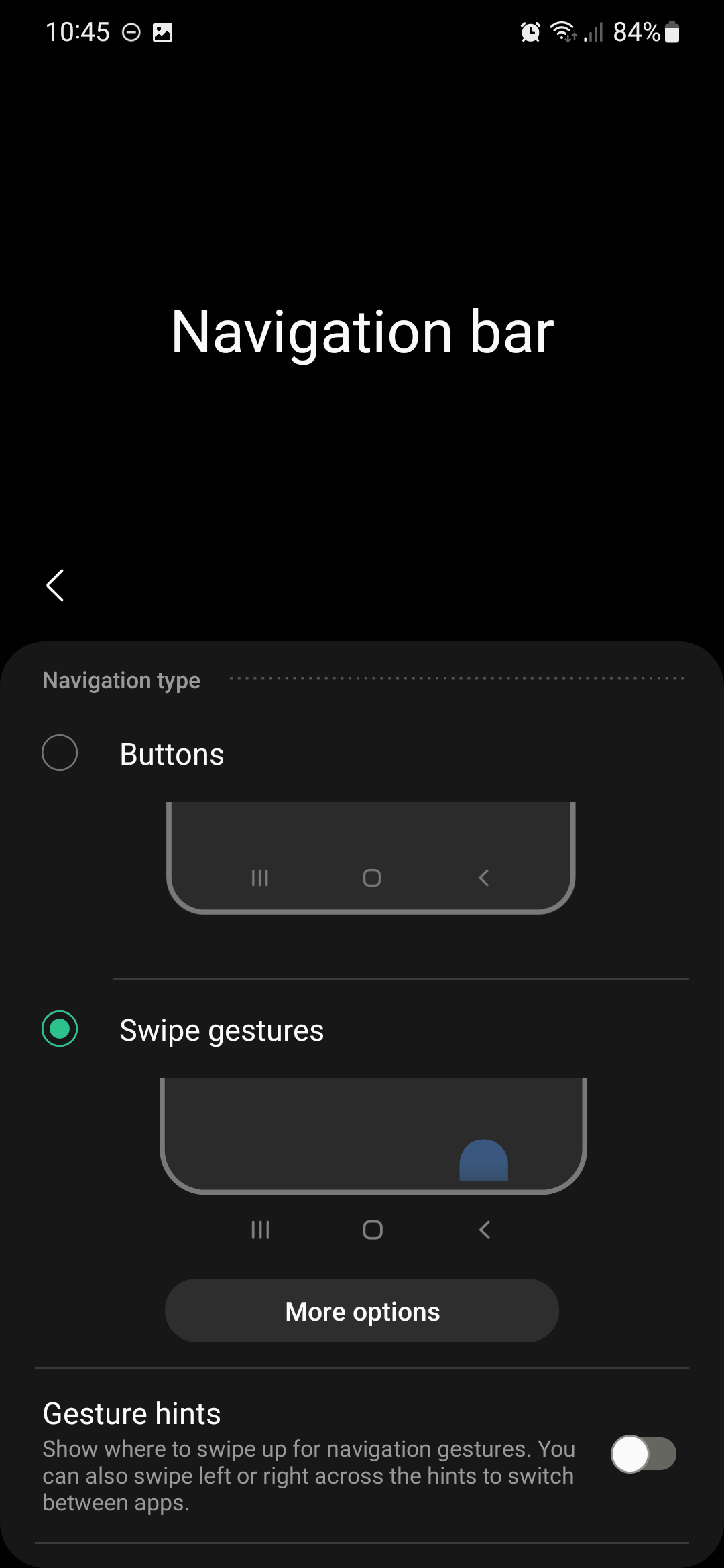Screen dimensions: 724x1568
Task: Select the Swipe gestures navigation type
Action: pyautogui.click(x=60, y=1029)
